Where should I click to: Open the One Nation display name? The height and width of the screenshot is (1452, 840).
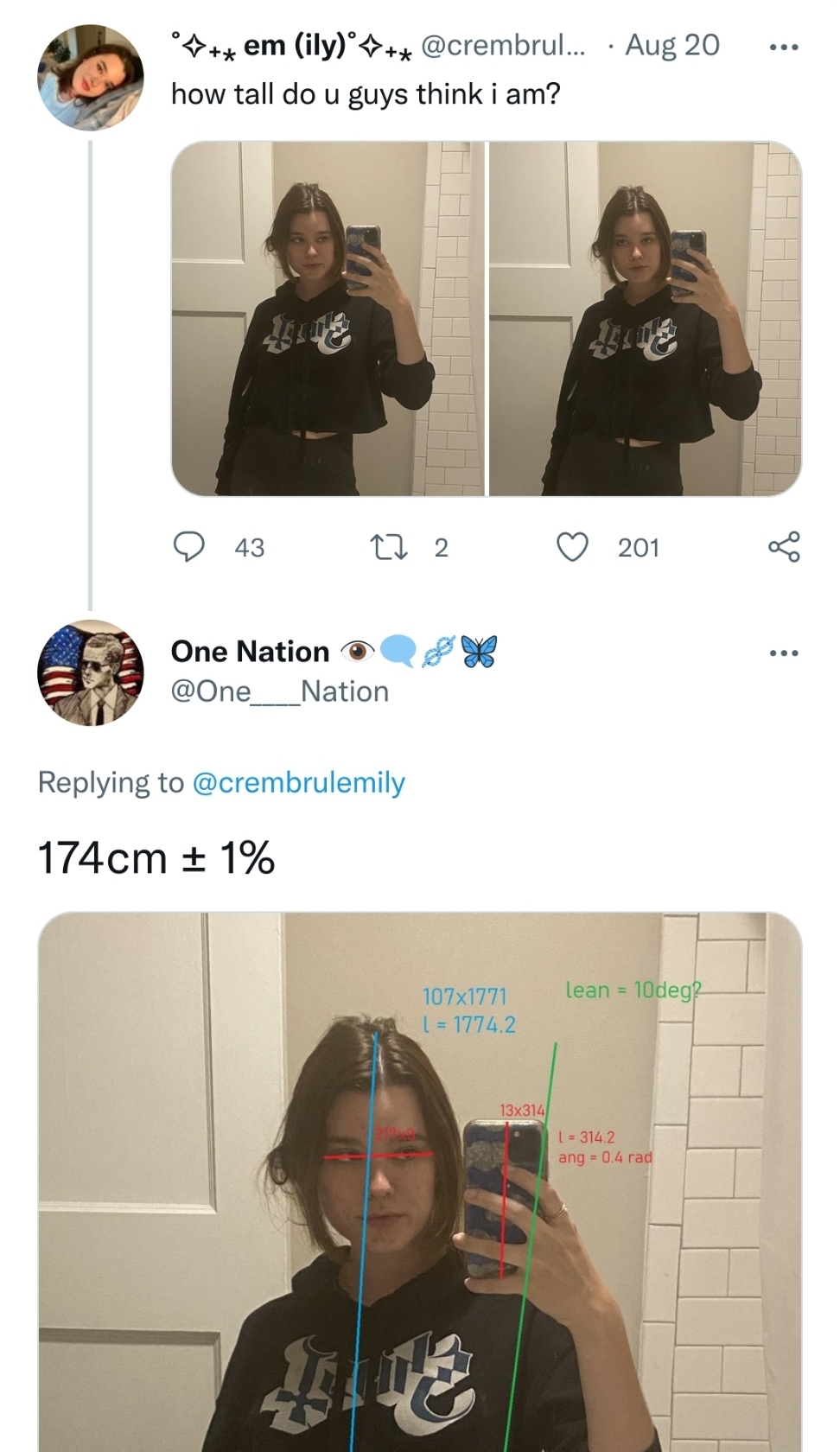(x=250, y=651)
